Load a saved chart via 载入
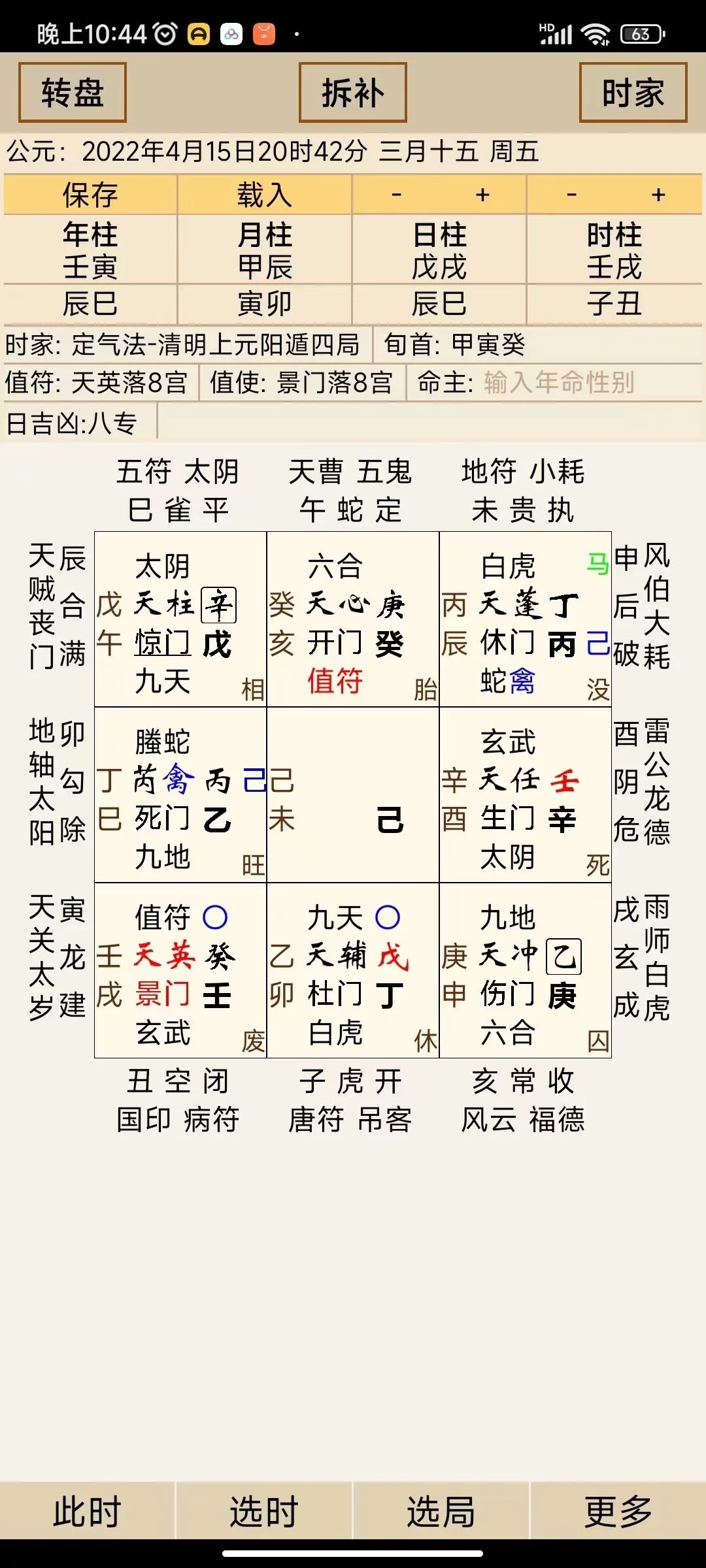Viewport: 706px width, 1568px height. point(264,195)
